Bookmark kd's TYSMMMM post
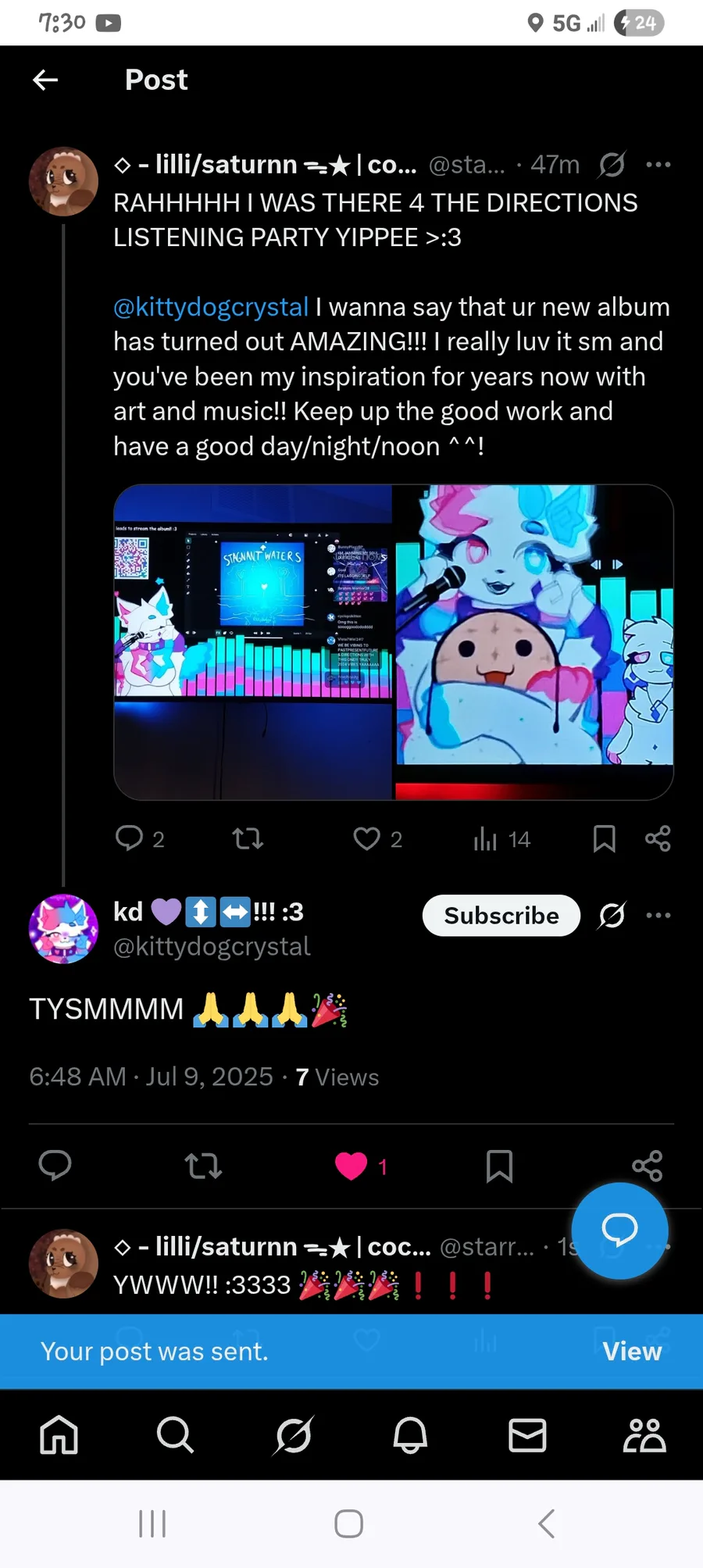The height and width of the screenshot is (1568, 703). click(x=499, y=1166)
